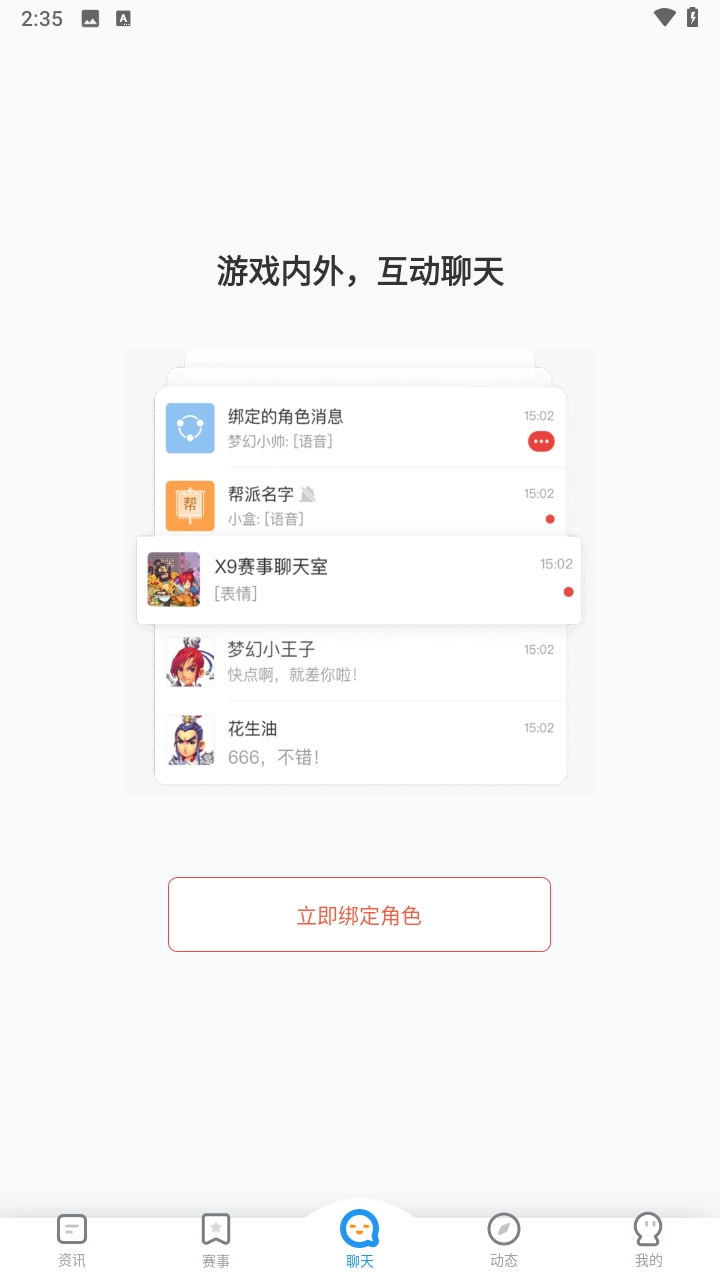Open the X9赛事聊天室 group avatar
720x1280 pixels.
(172, 580)
